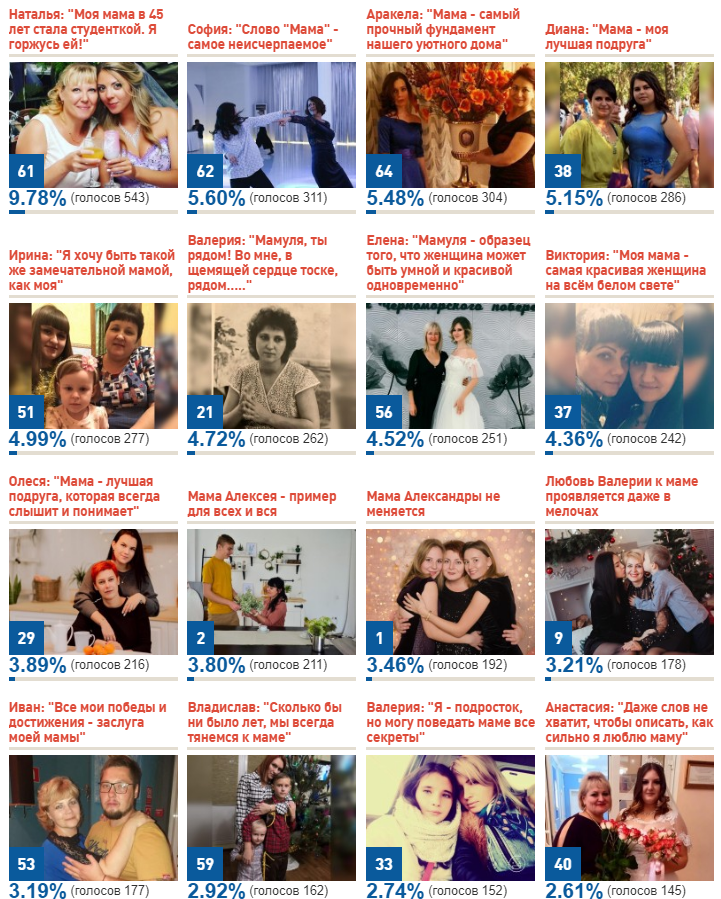Open the entry "Мама Александры не меняется"
Image resolution: width=721 pixels, height=899 pixels.
click(x=433, y=503)
